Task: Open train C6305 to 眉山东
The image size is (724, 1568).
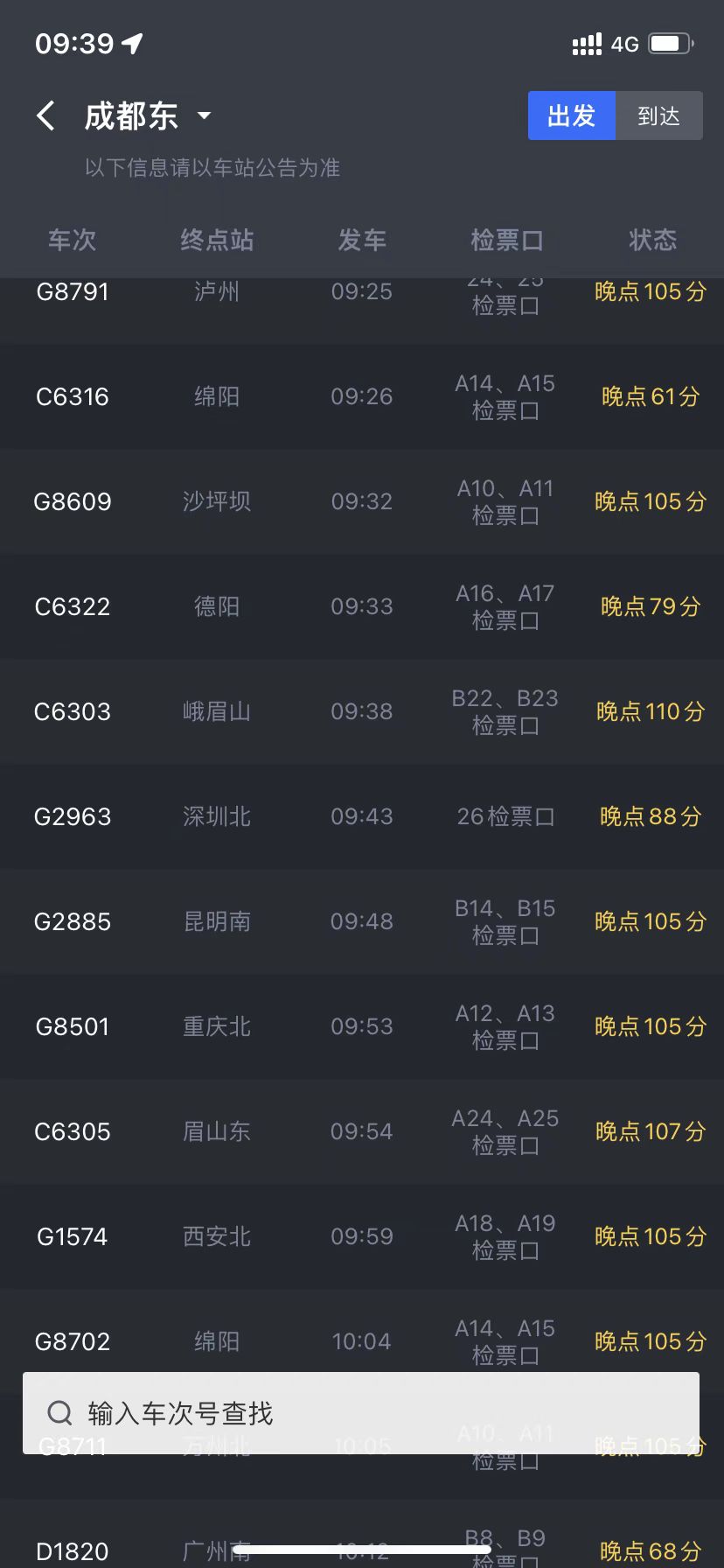Action: [x=362, y=1131]
